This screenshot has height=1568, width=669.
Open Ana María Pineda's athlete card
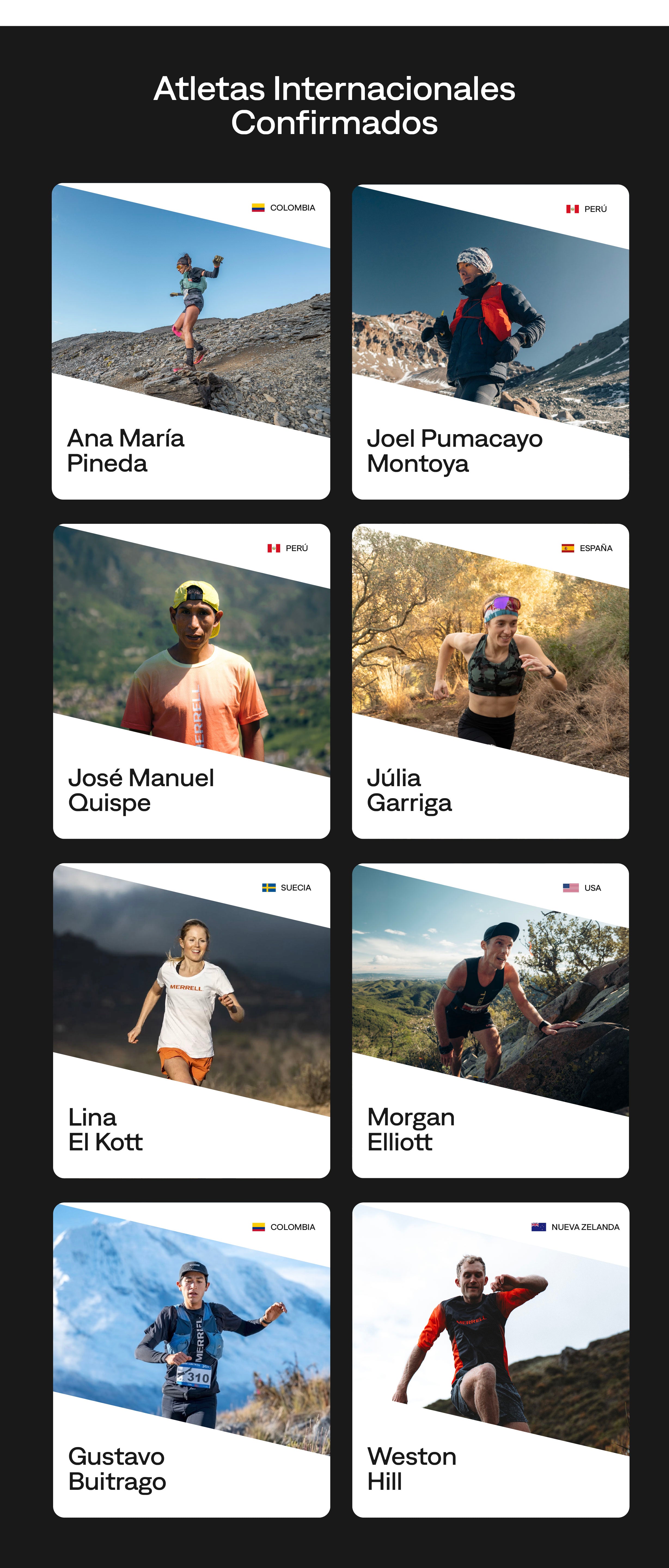pyautogui.click(x=191, y=342)
